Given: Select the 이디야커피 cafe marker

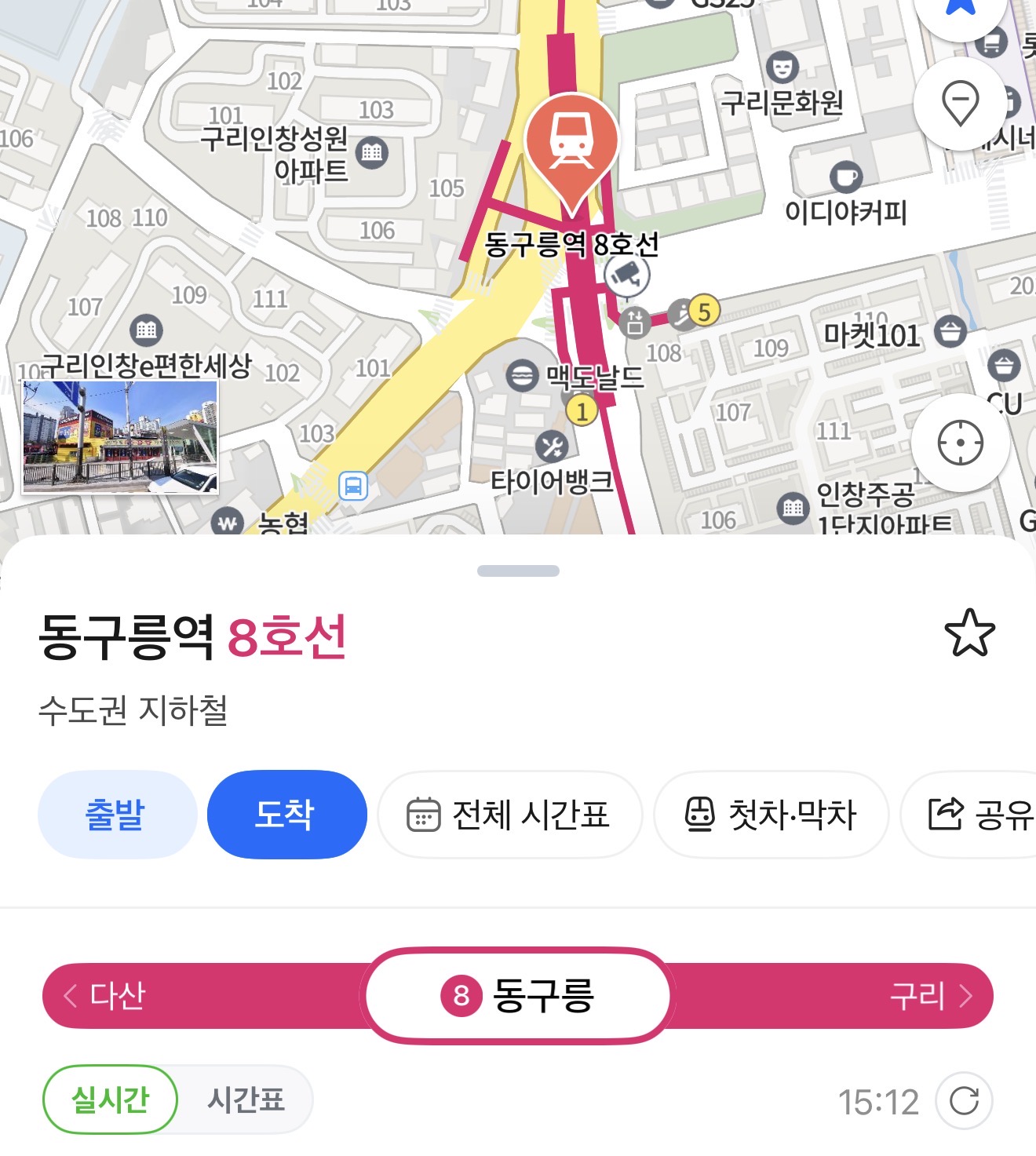Looking at the screenshot, I should (845, 177).
